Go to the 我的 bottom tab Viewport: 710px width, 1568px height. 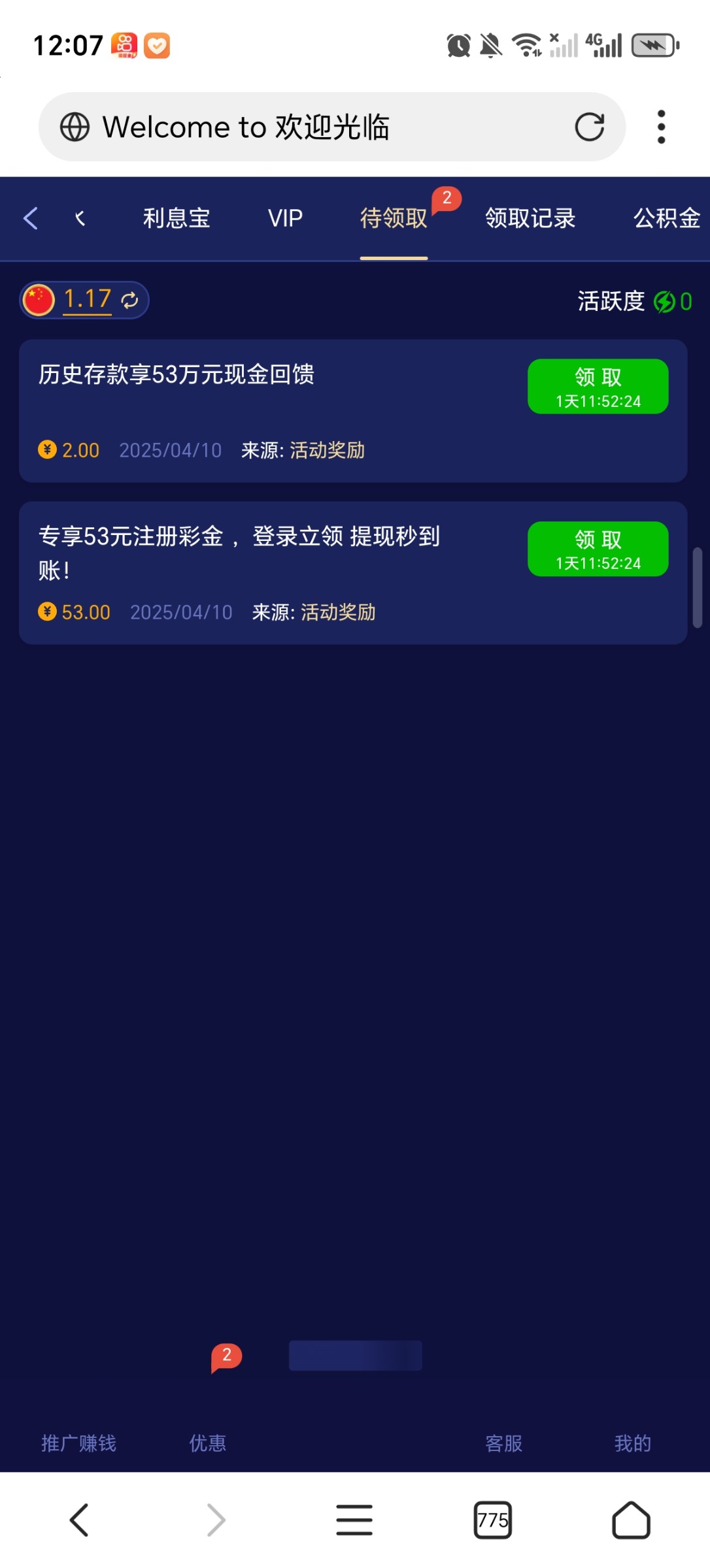point(632,1443)
